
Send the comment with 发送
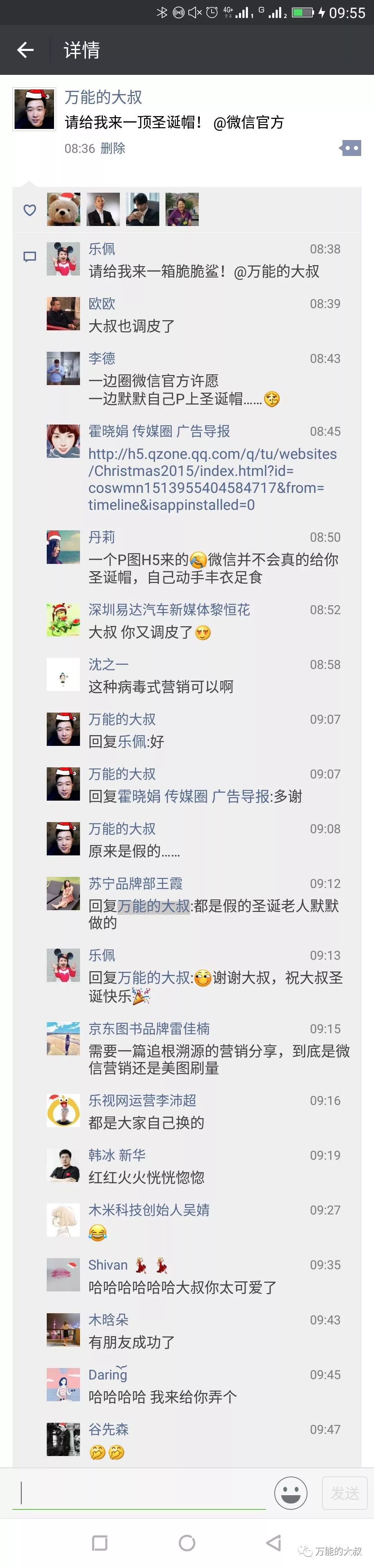pyautogui.click(x=344, y=1492)
